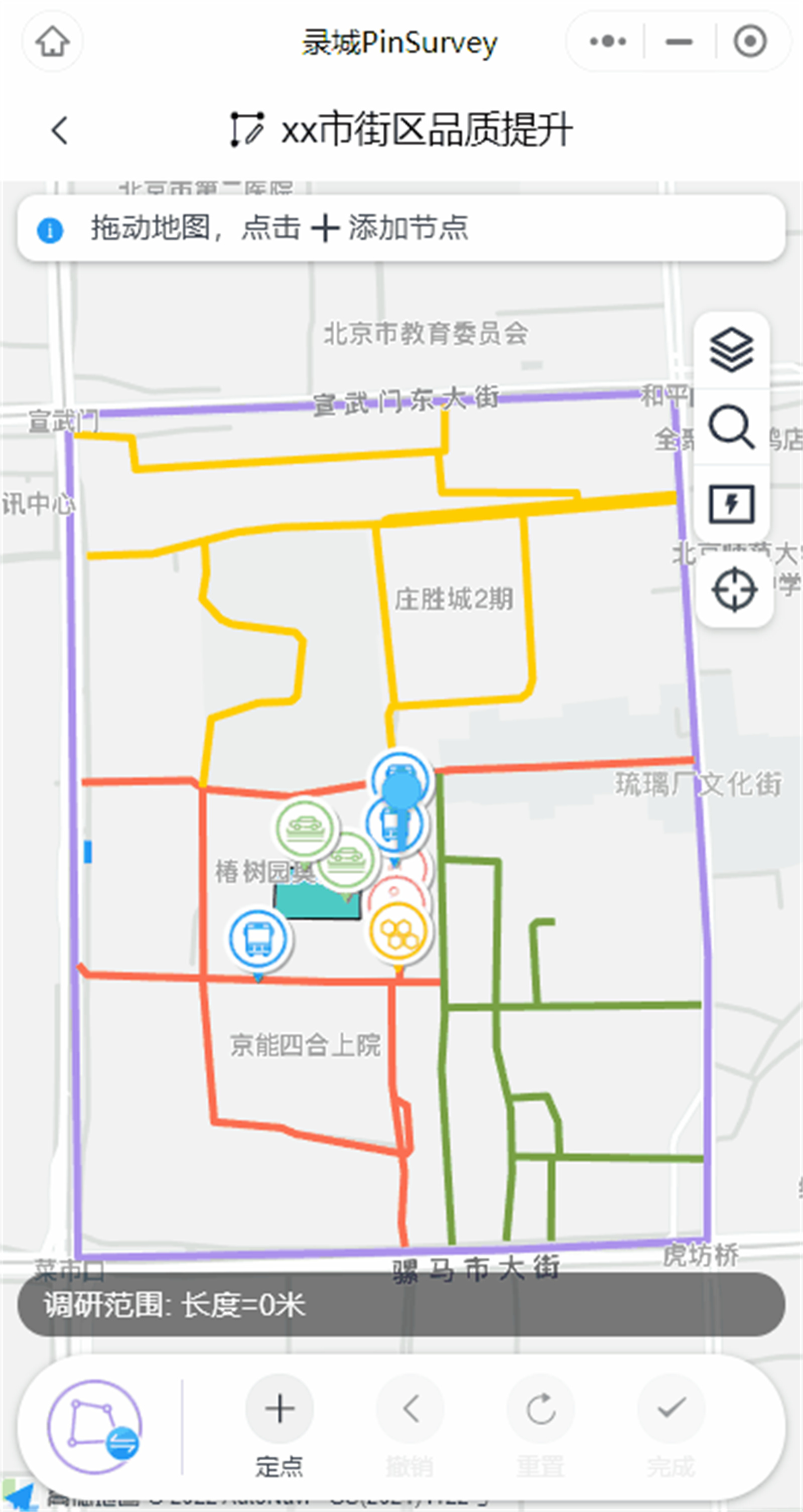Tap the lightning frame icon
The image size is (803, 1512).
click(x=732, y=504)
